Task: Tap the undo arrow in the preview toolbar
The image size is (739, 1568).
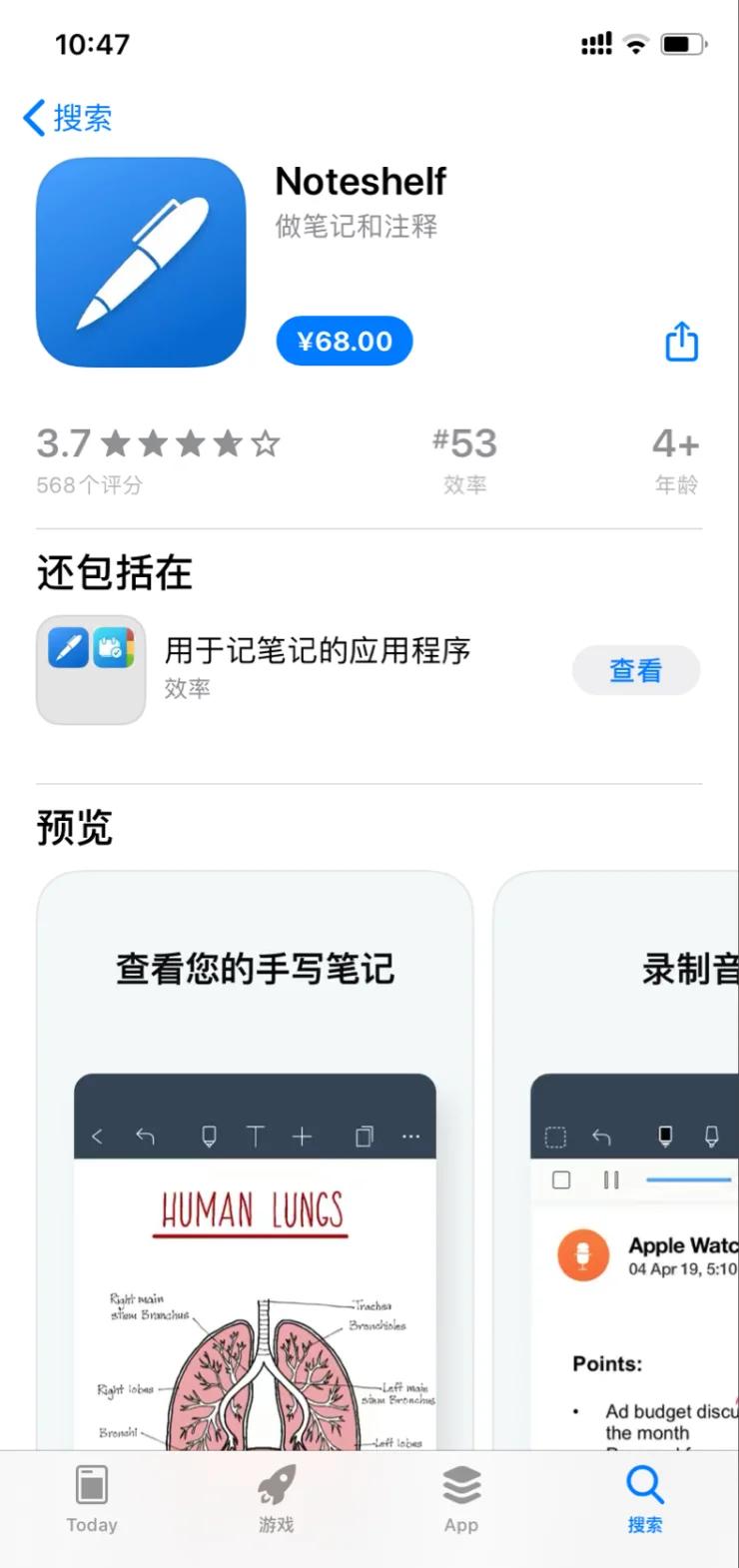Action: pyautogui.click(x=147, y=1137)
